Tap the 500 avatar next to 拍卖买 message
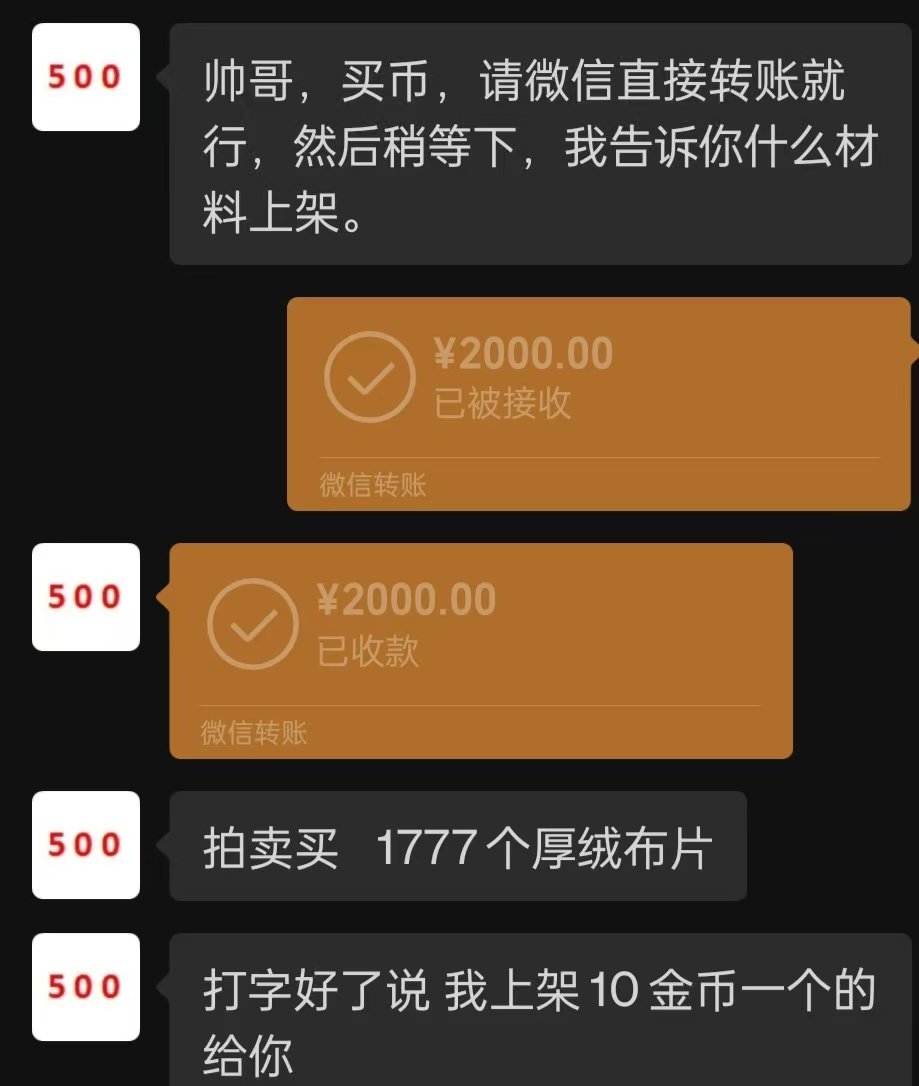 click(86, 845)
